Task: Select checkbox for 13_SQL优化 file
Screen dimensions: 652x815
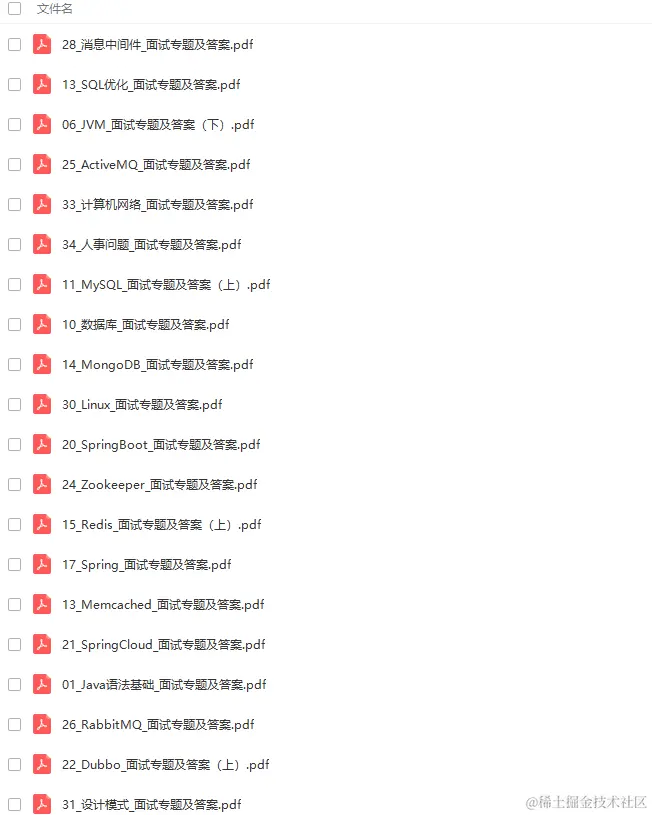Action: click(x=14, y=85)
